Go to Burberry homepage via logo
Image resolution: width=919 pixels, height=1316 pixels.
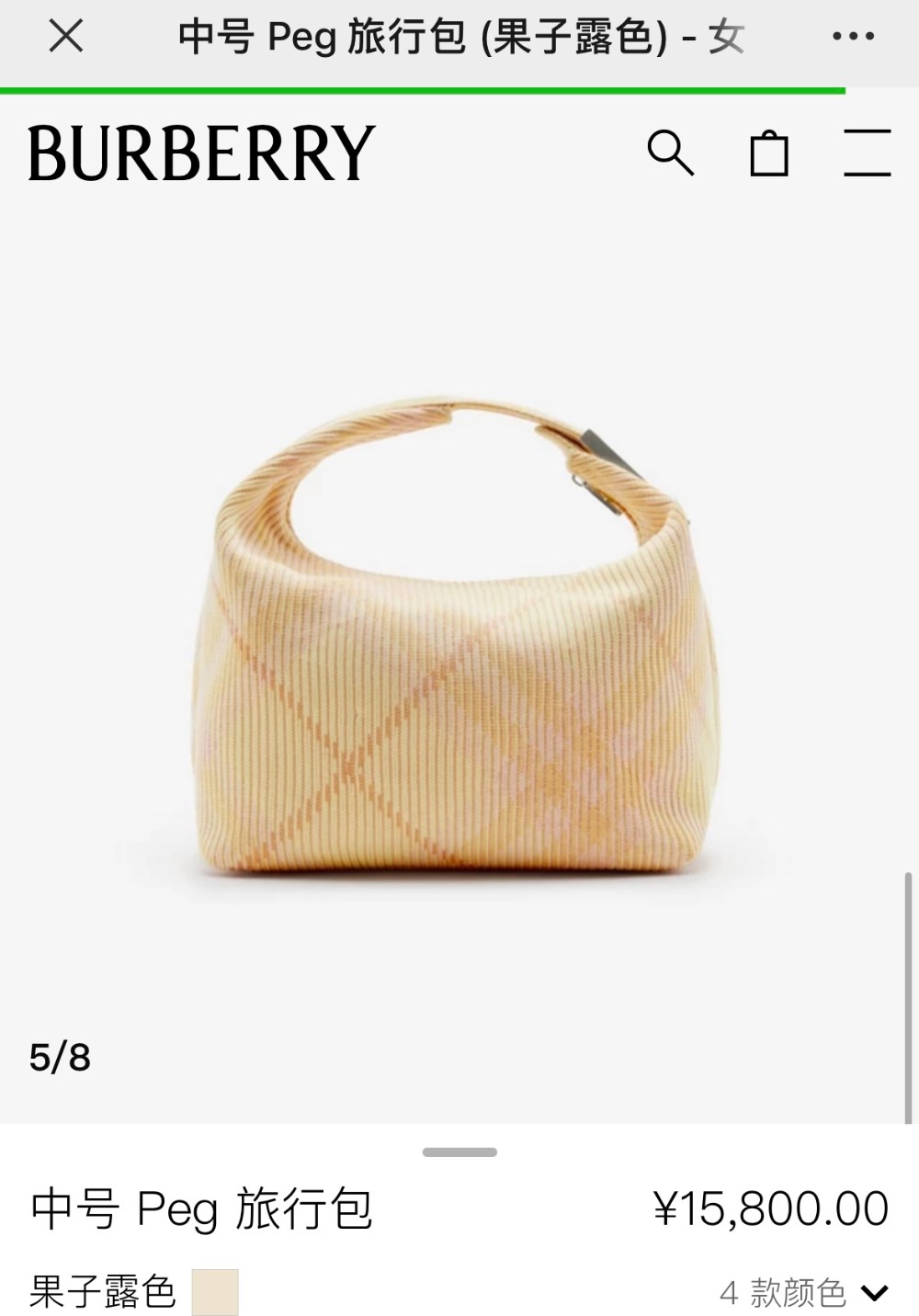click(x=201, y=153)
